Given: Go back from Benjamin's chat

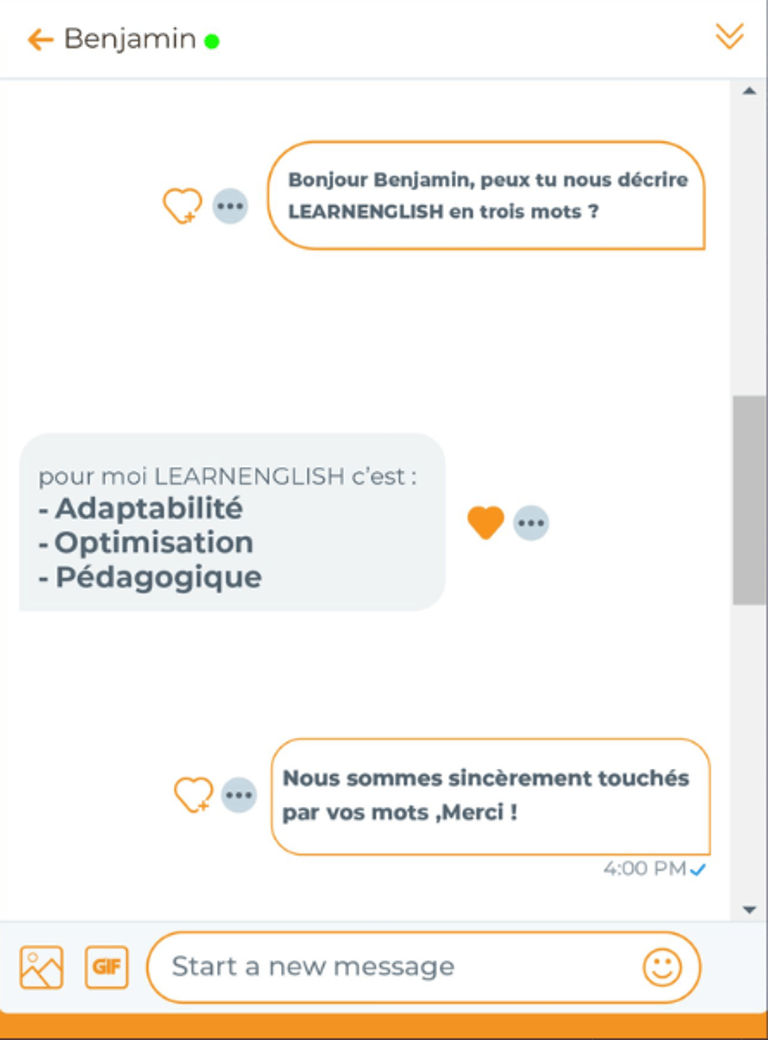Looking at the screenshot, I should tap(39, 40).
